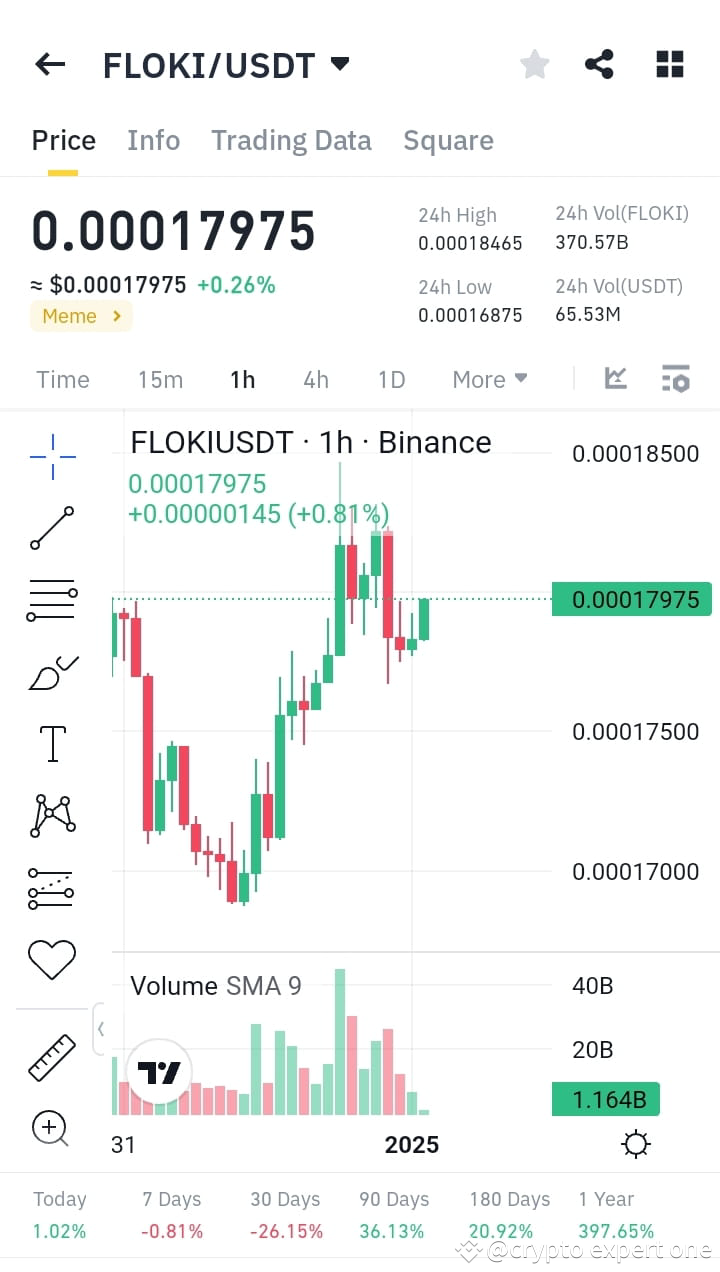The width and height of the screenshot is (720, 1272).
Task: Switch to the Trading Data tab
Action: pos(291,140)
